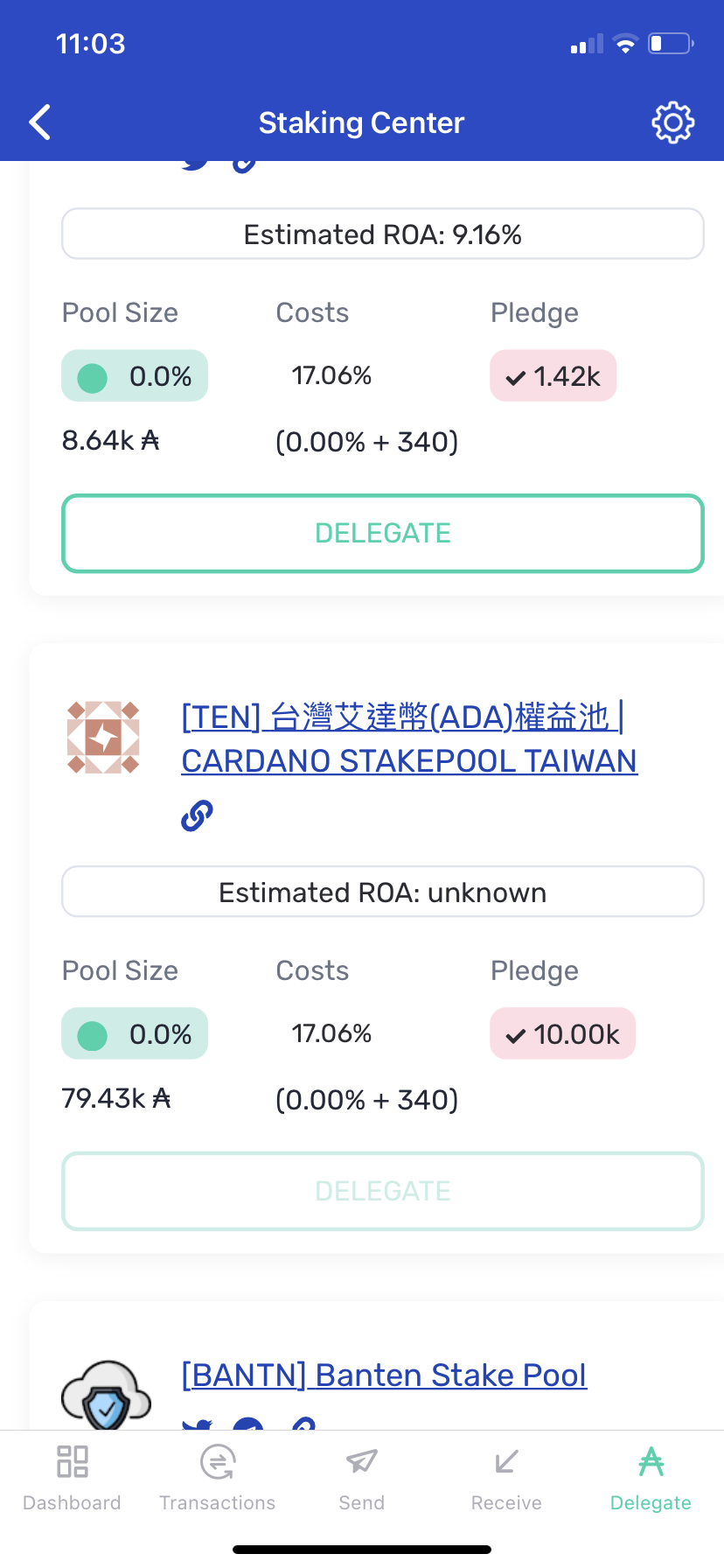Go back from Staking Center
This screenshot has width=724, height=1568.
(40, 122)
